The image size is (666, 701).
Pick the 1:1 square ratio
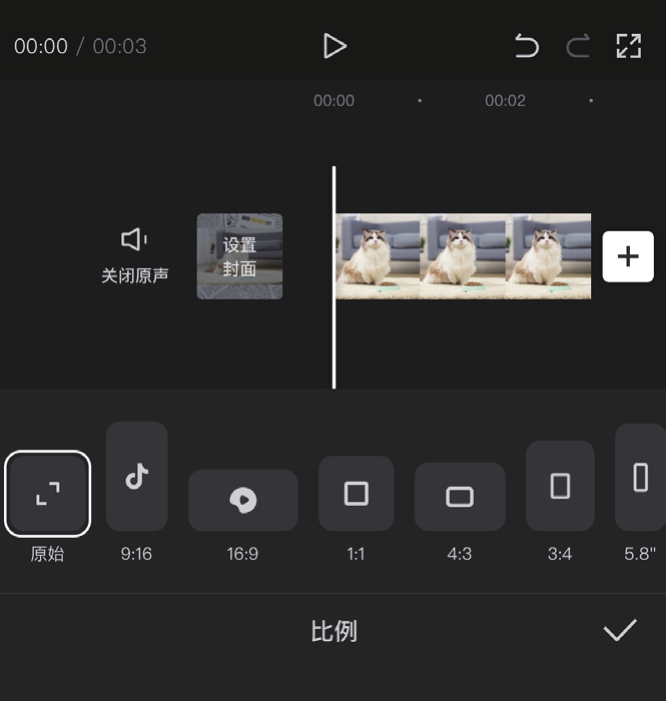click(x=356, y=493)
